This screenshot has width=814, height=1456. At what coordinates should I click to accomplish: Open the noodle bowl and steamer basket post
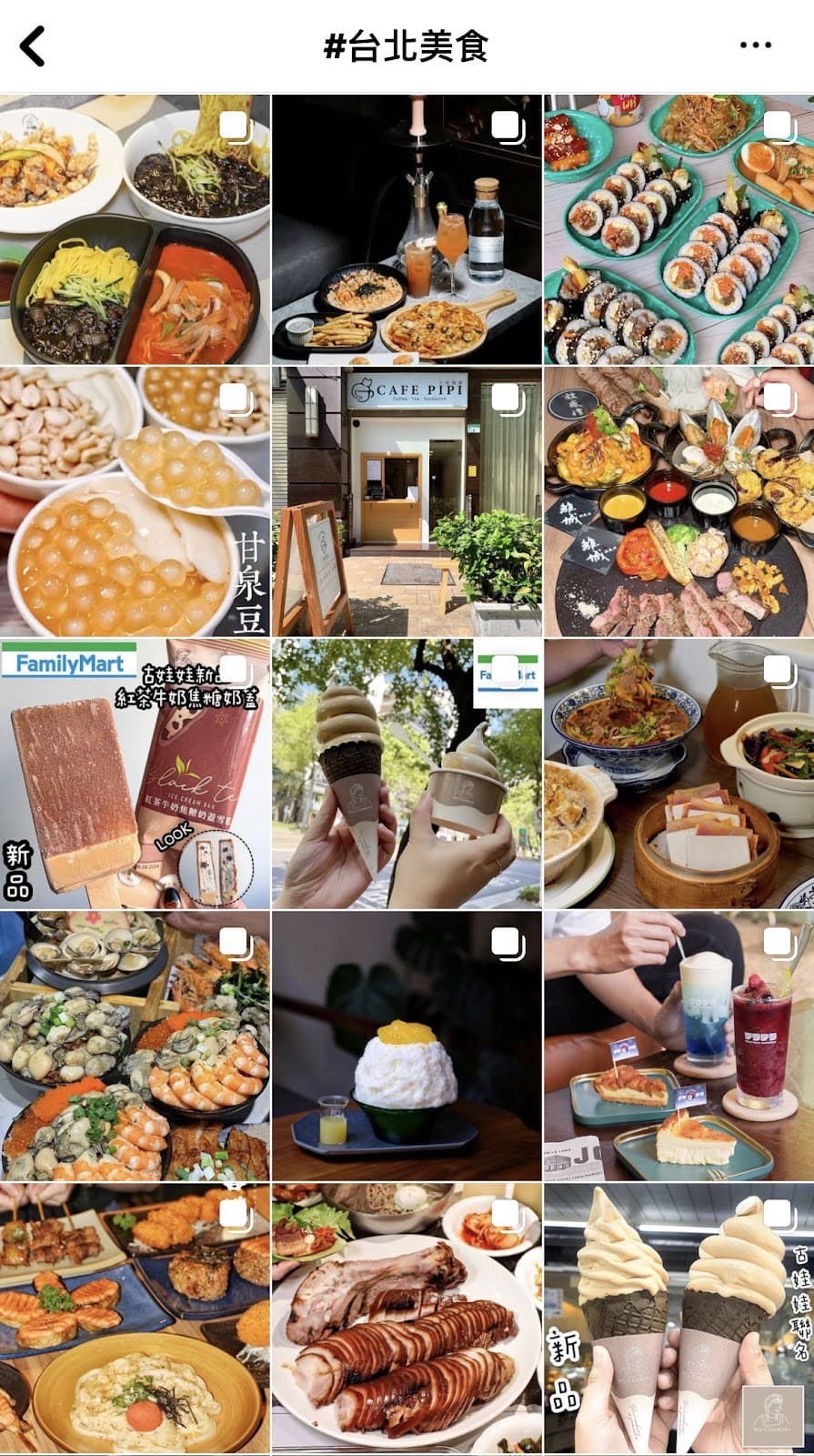click(678, 773)
